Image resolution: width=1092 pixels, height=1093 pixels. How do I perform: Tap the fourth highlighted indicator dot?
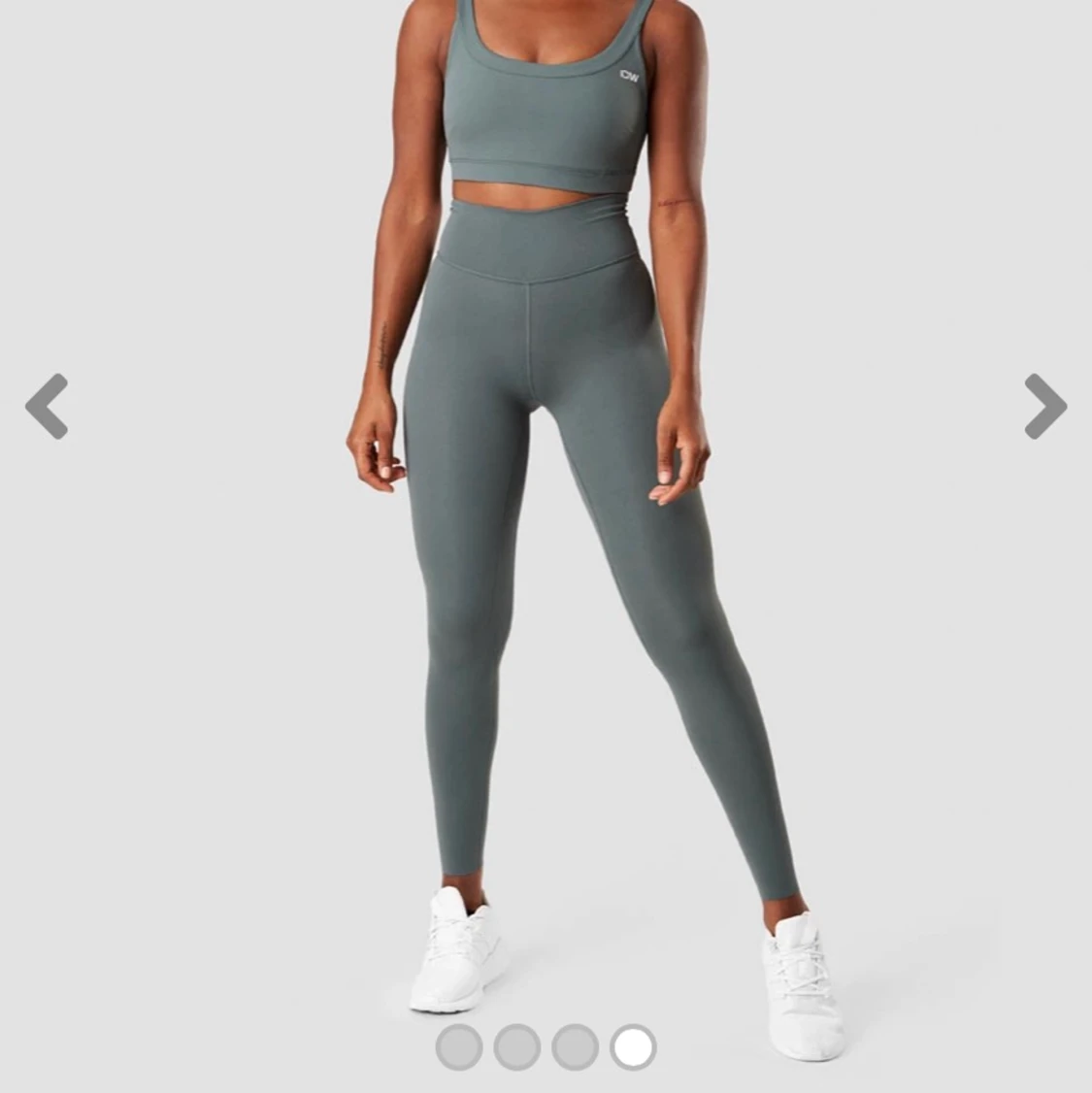(x=634, y=1047)
